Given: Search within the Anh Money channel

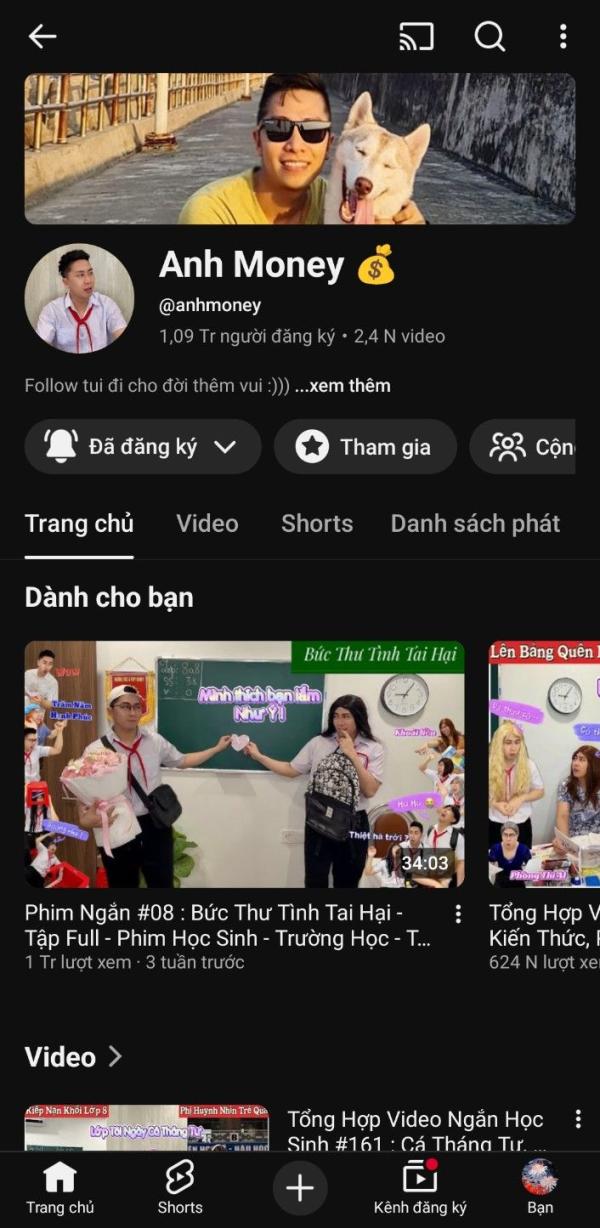Looking at the screenshot, I should (489, 37).
